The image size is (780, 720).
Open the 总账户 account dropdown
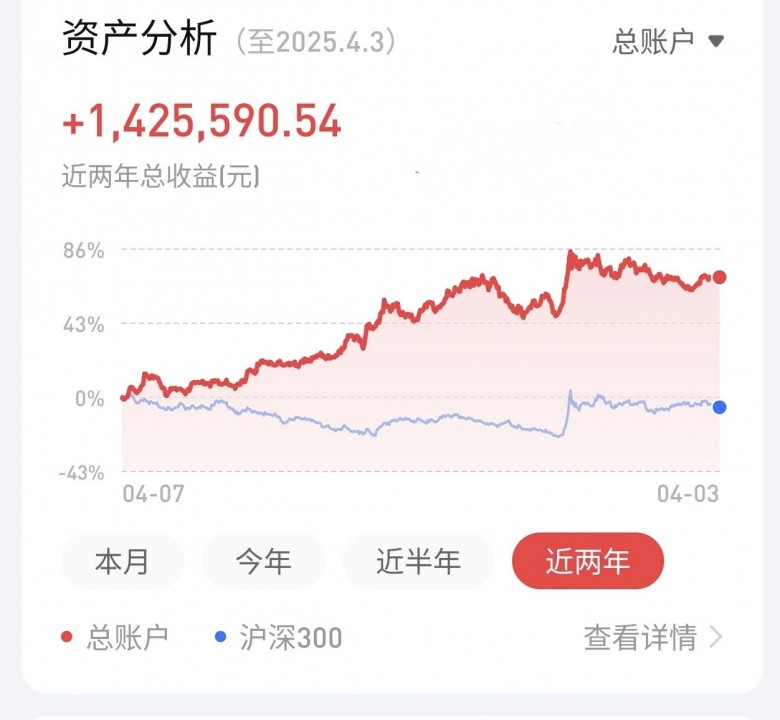click(x=667, y=41)
